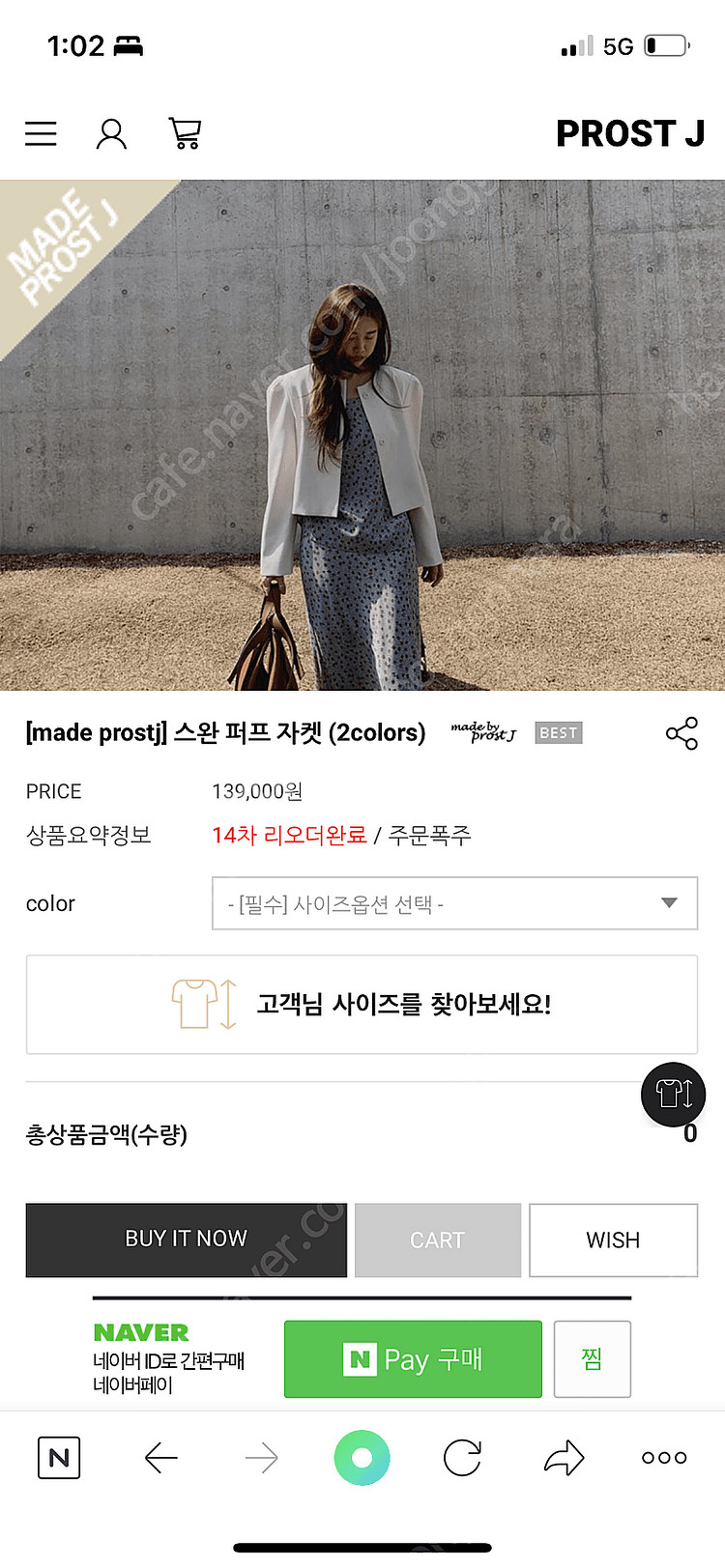Purchase with the N Pay 구매 button
This screenshot has width=725, height=1568.
pyautogui.click(x=413, y=1358)
